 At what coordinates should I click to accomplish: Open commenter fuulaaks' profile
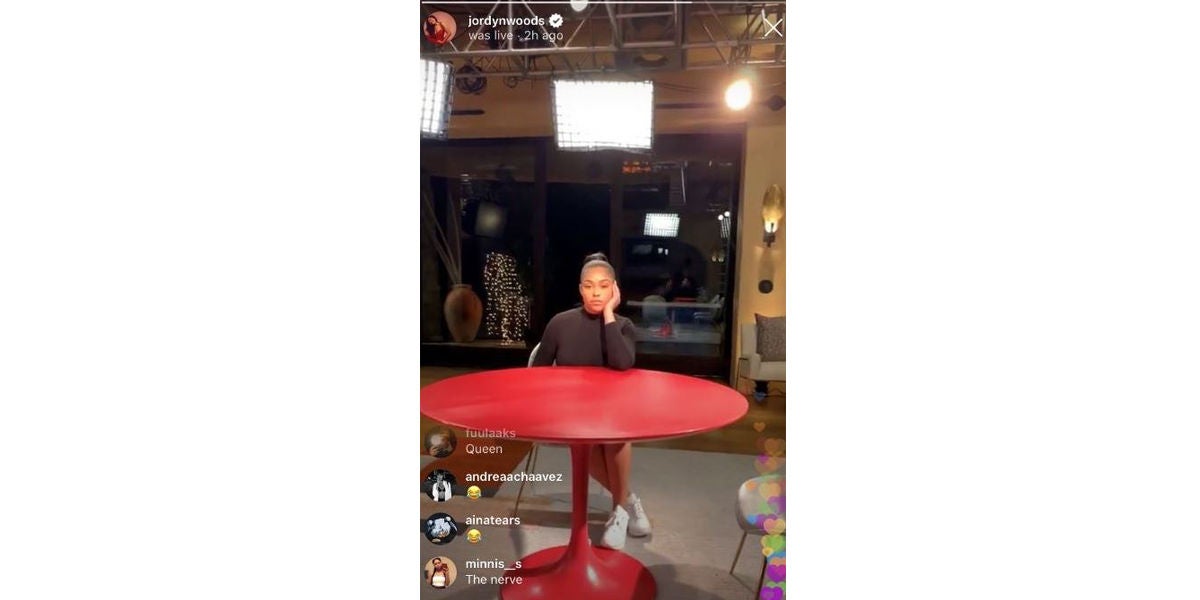pyautogui.click(x=441, y=441)
